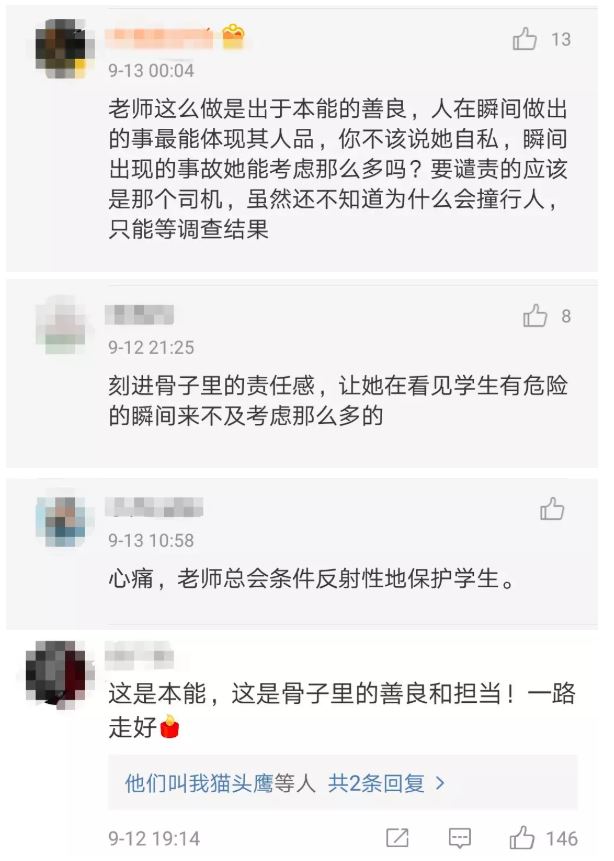The width and height of the screenshot is (614, 861).
Task: Open avatar of the 9-13 00:04 commenter
Action: click(65, 45)
